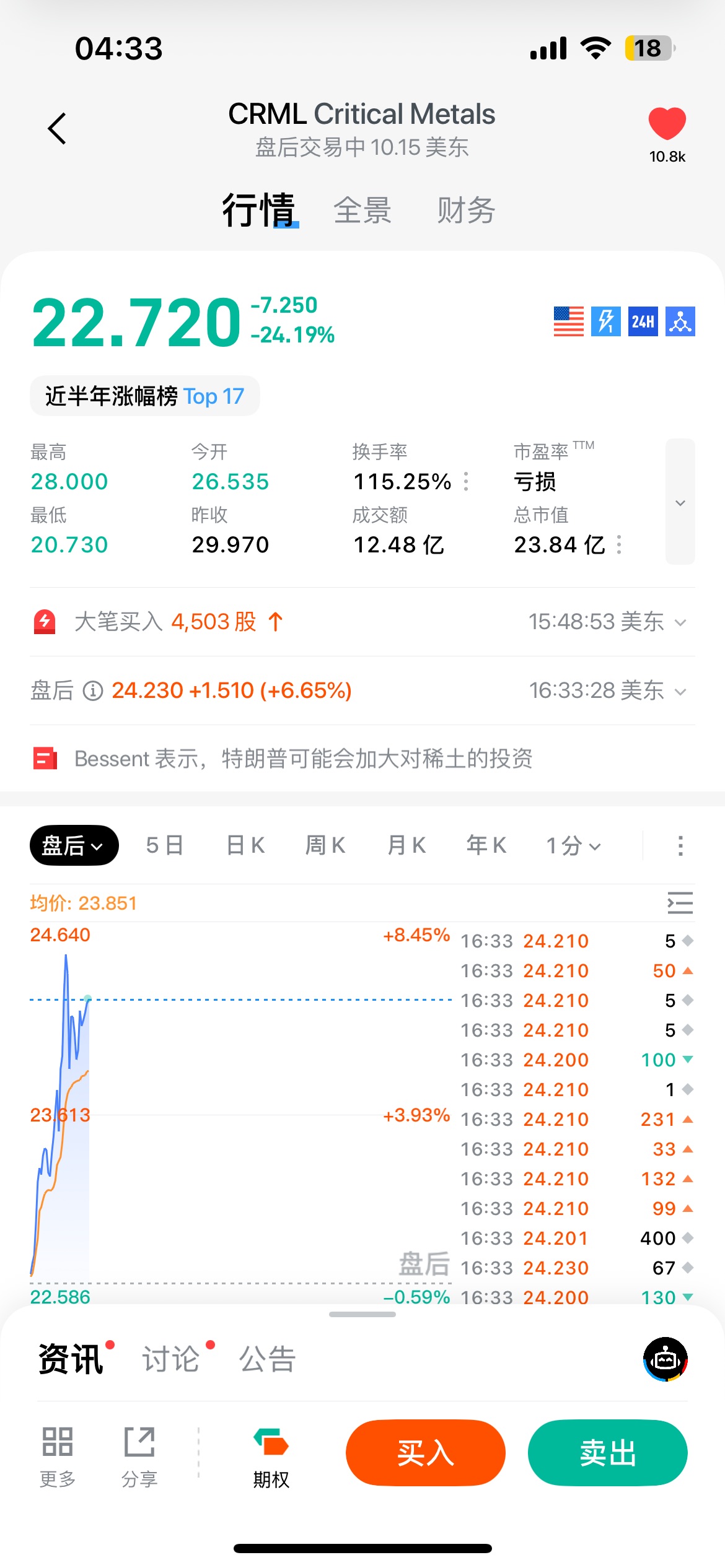Switch to the 财务 tab

tap(466, 211)
